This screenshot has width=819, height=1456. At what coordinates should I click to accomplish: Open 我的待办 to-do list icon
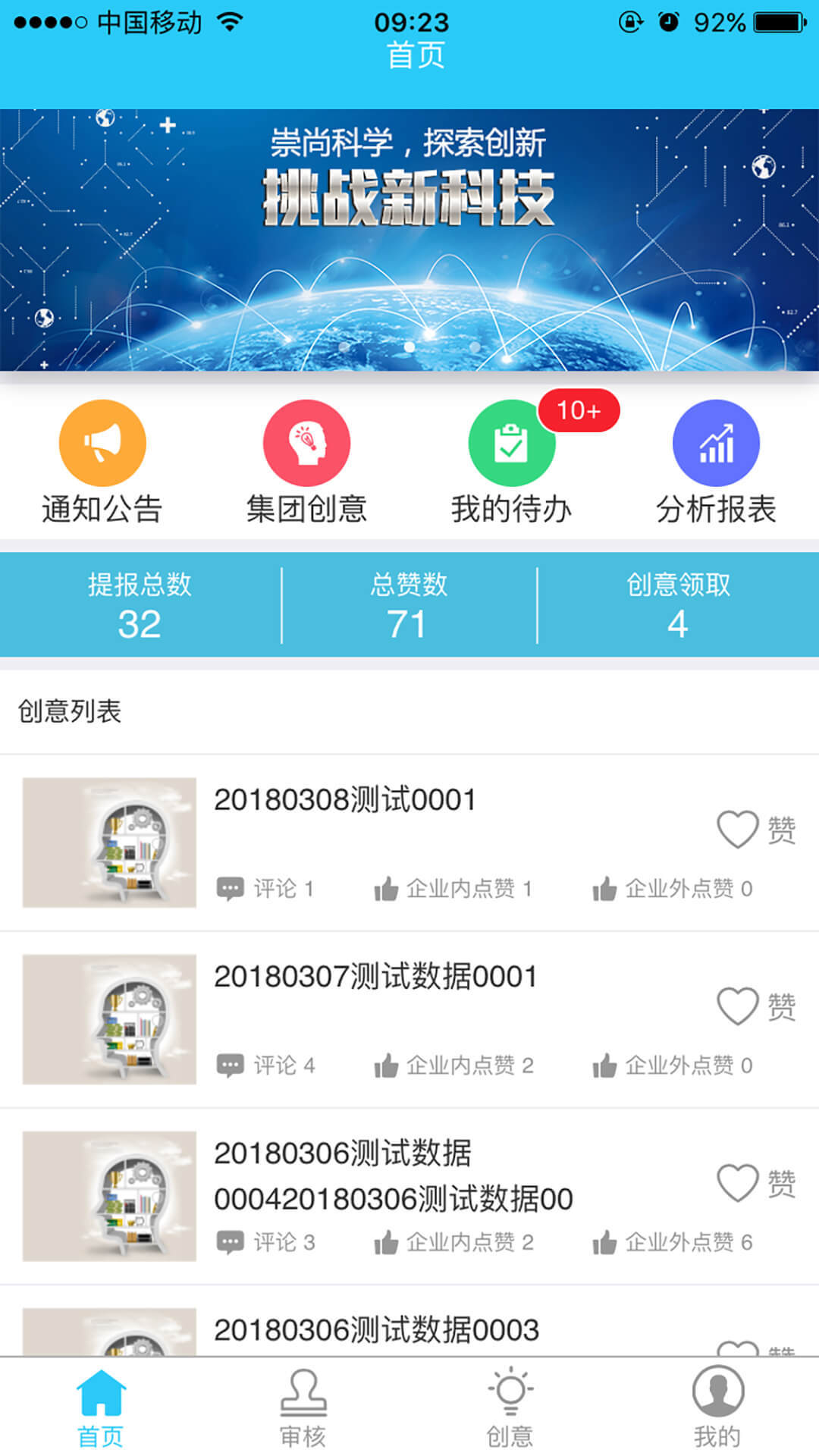pos(510,442)
